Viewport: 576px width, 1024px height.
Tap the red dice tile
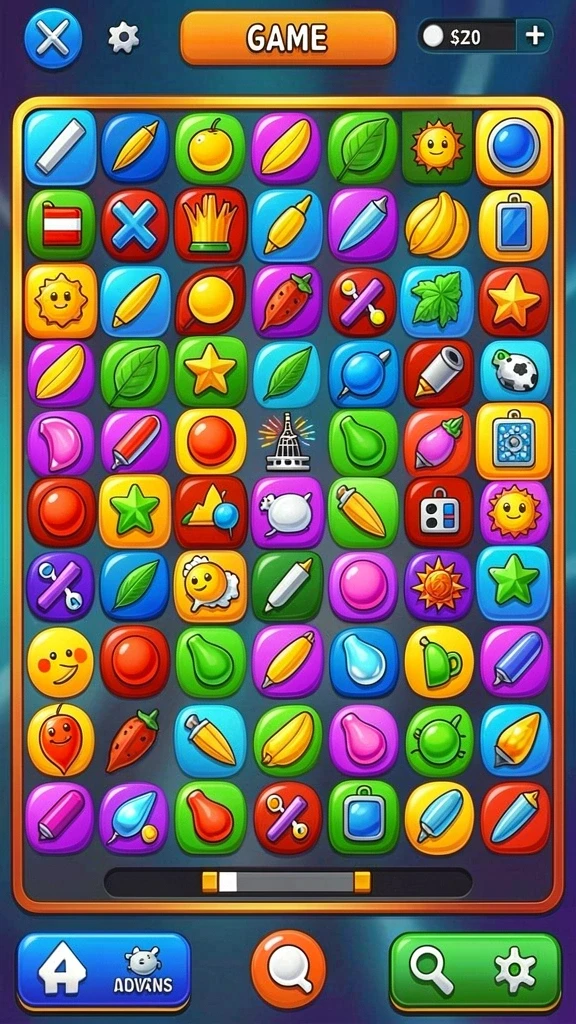tap(439, 512)
